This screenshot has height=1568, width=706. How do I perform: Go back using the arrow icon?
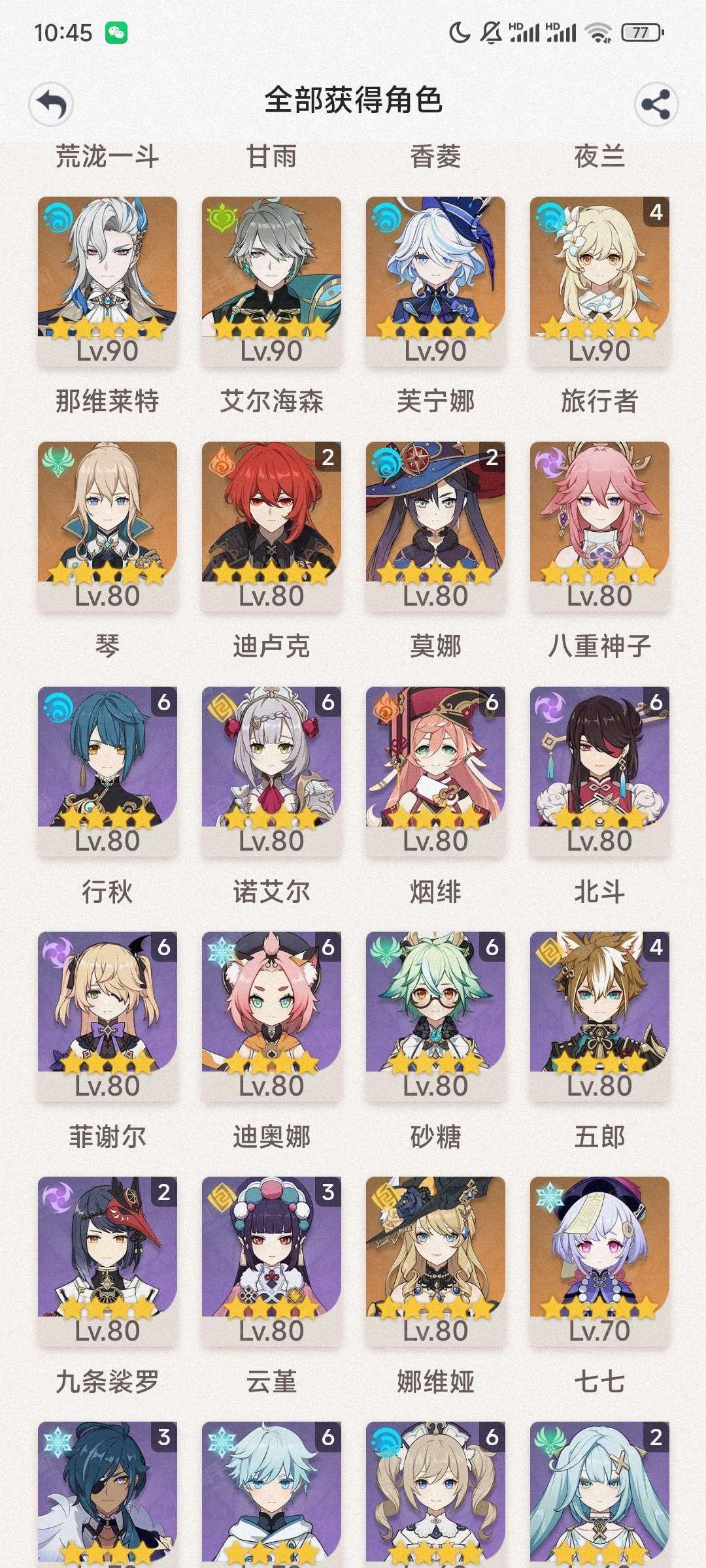click(x=51, y=103)
